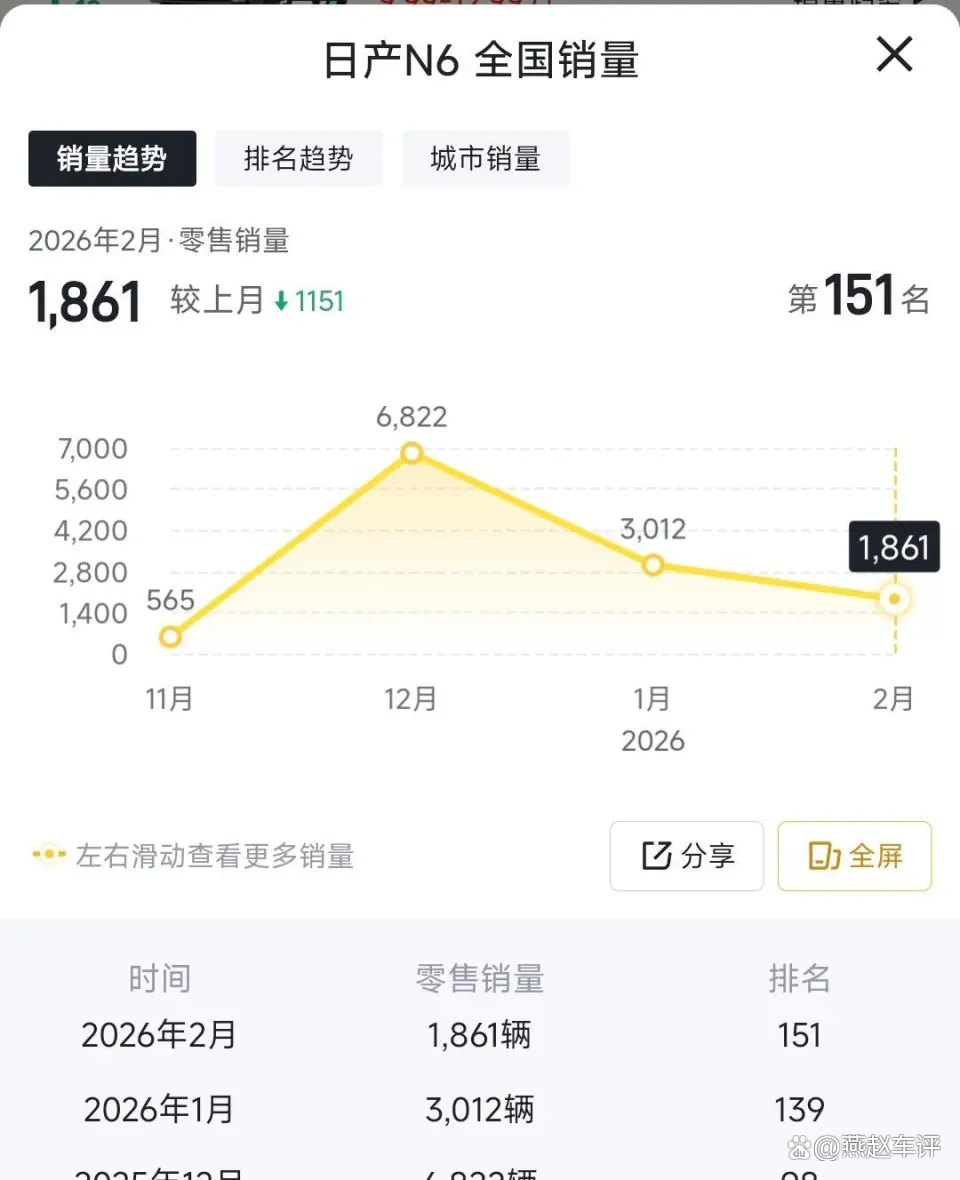Screen dimensions: 960x1180
Task: Select the 1月 data point on chart
Action: [653, 565]
